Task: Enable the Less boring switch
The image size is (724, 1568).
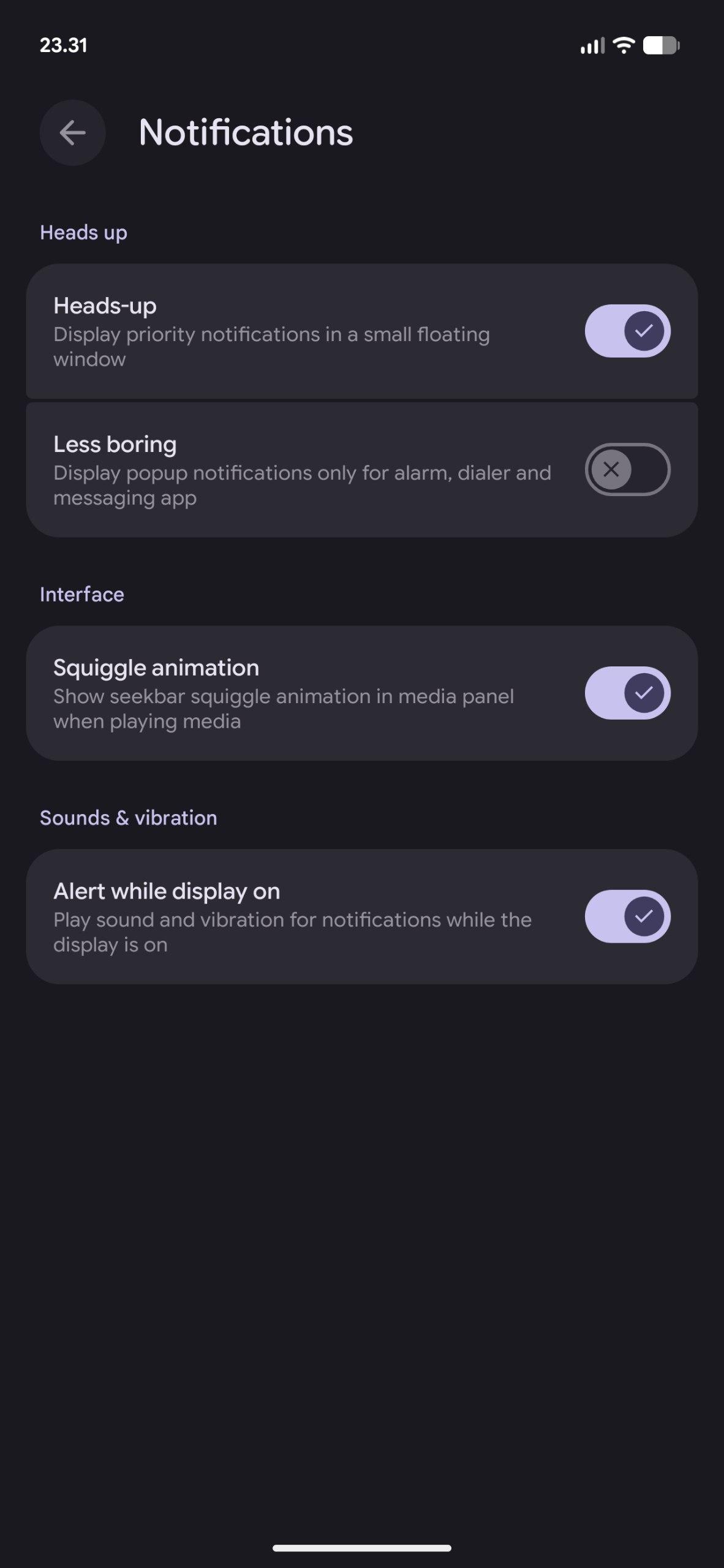Action: 627,469
